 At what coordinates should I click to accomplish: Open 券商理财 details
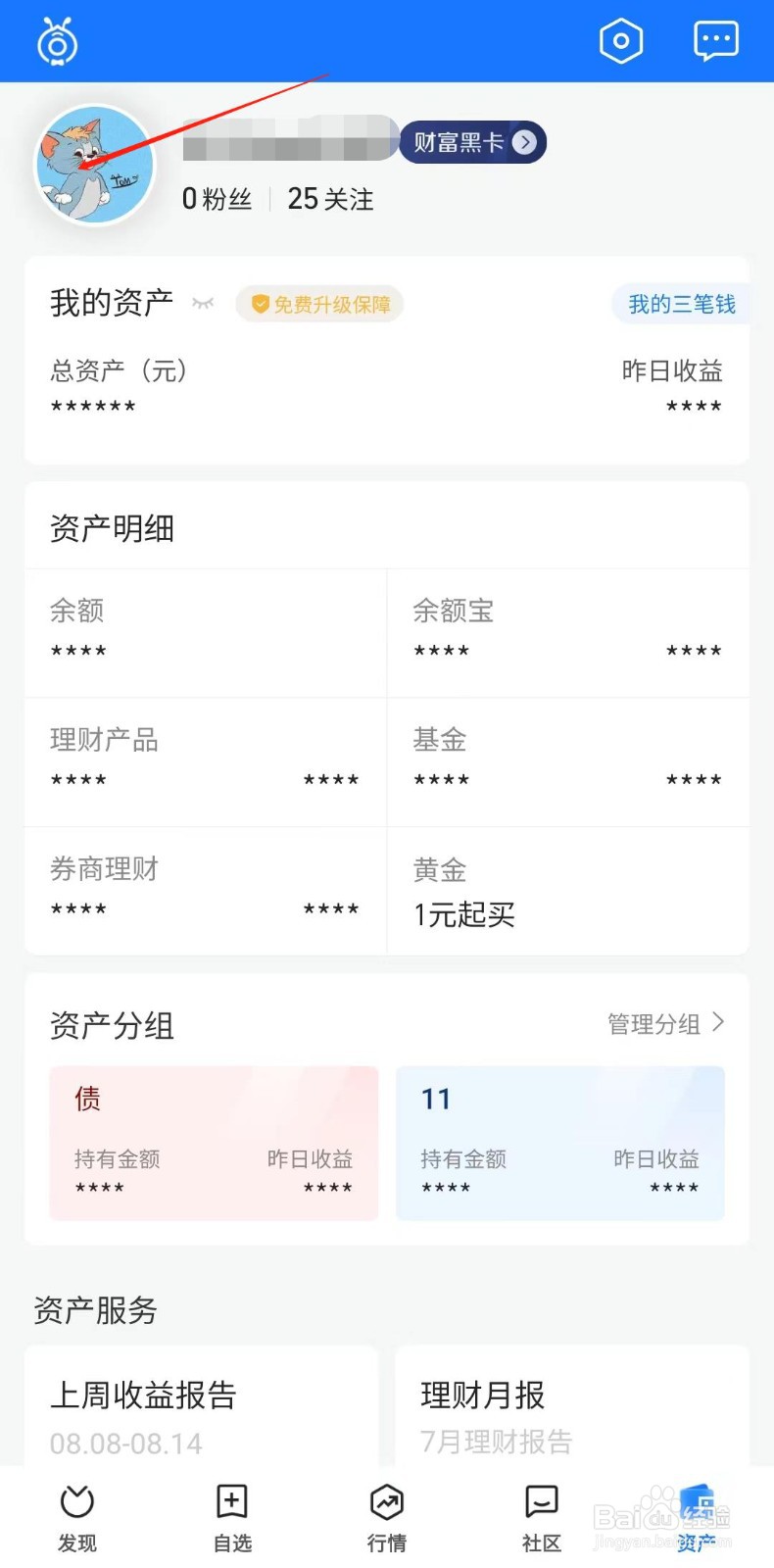206,891
